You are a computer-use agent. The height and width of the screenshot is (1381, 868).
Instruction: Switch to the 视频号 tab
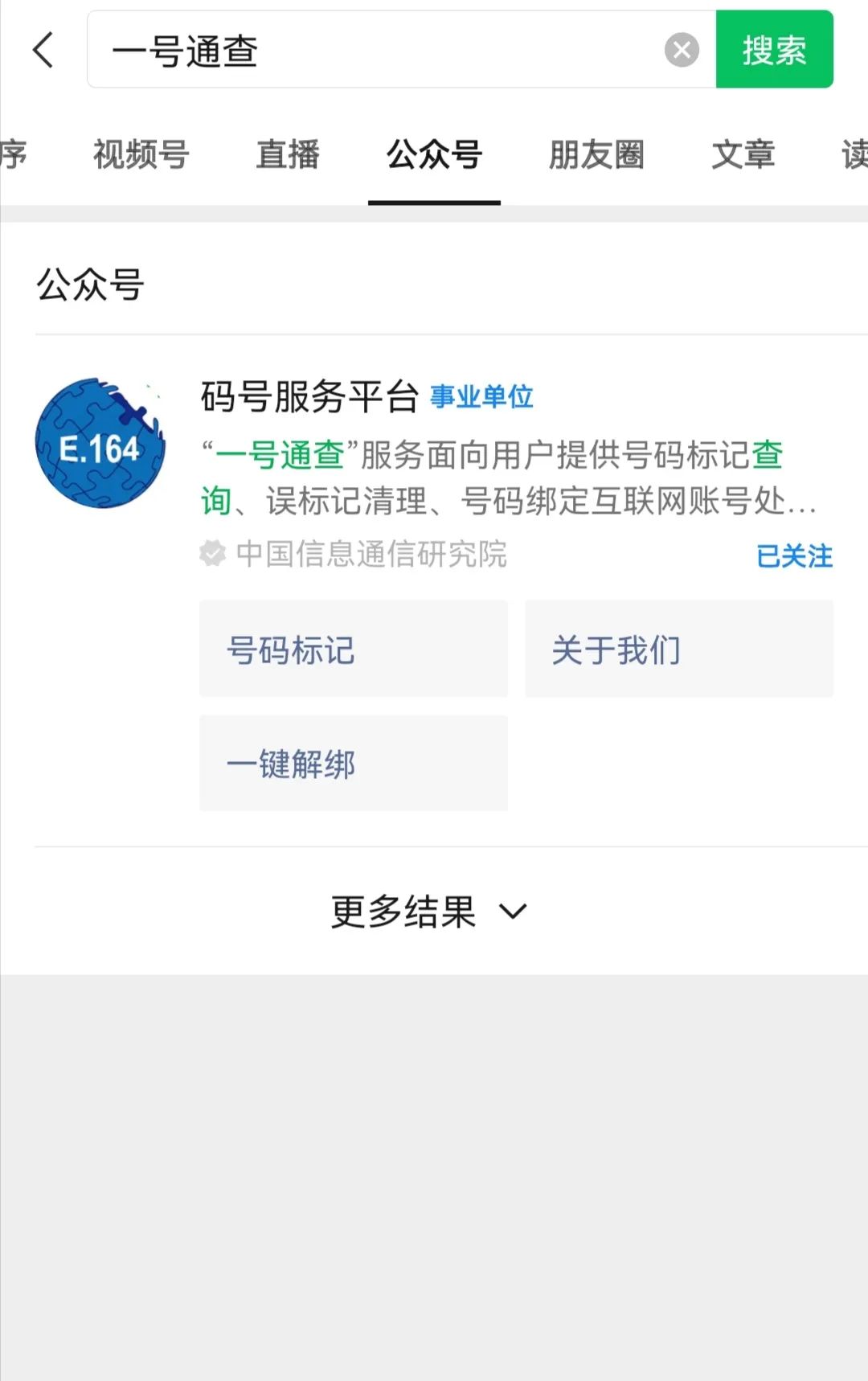(141, 155)
